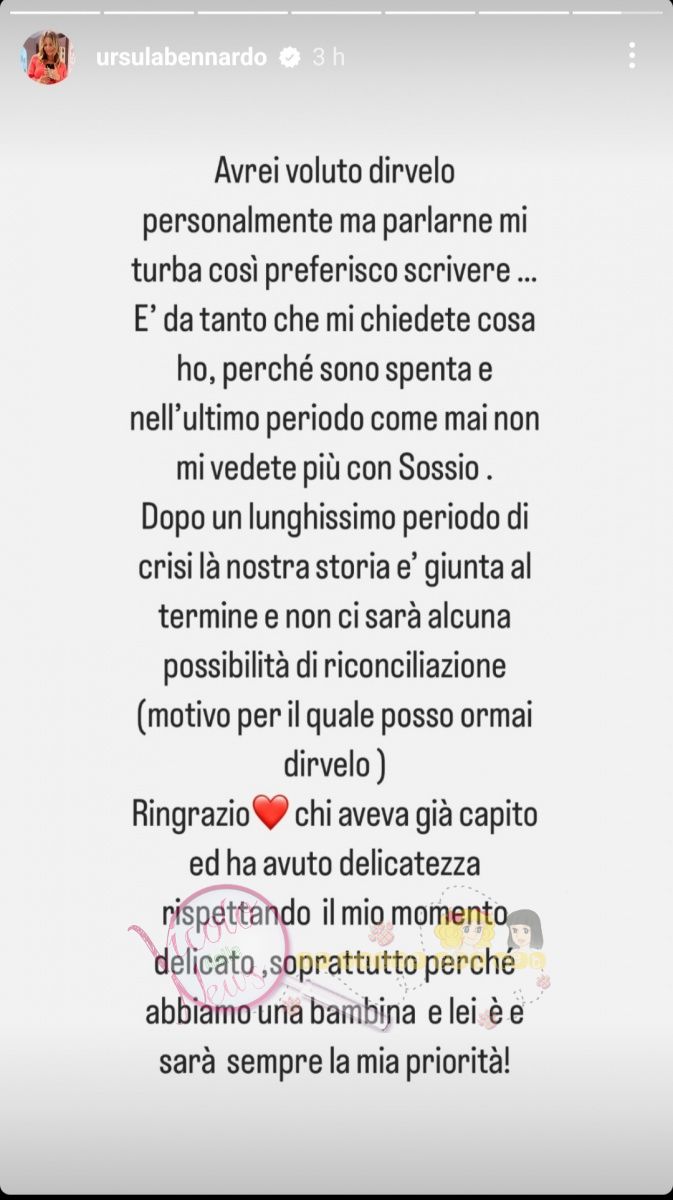Image resolution: width=673 pixels, height=1200 pixels.
Task: Open the ursulabennardo profile picture
Action: 47,57
